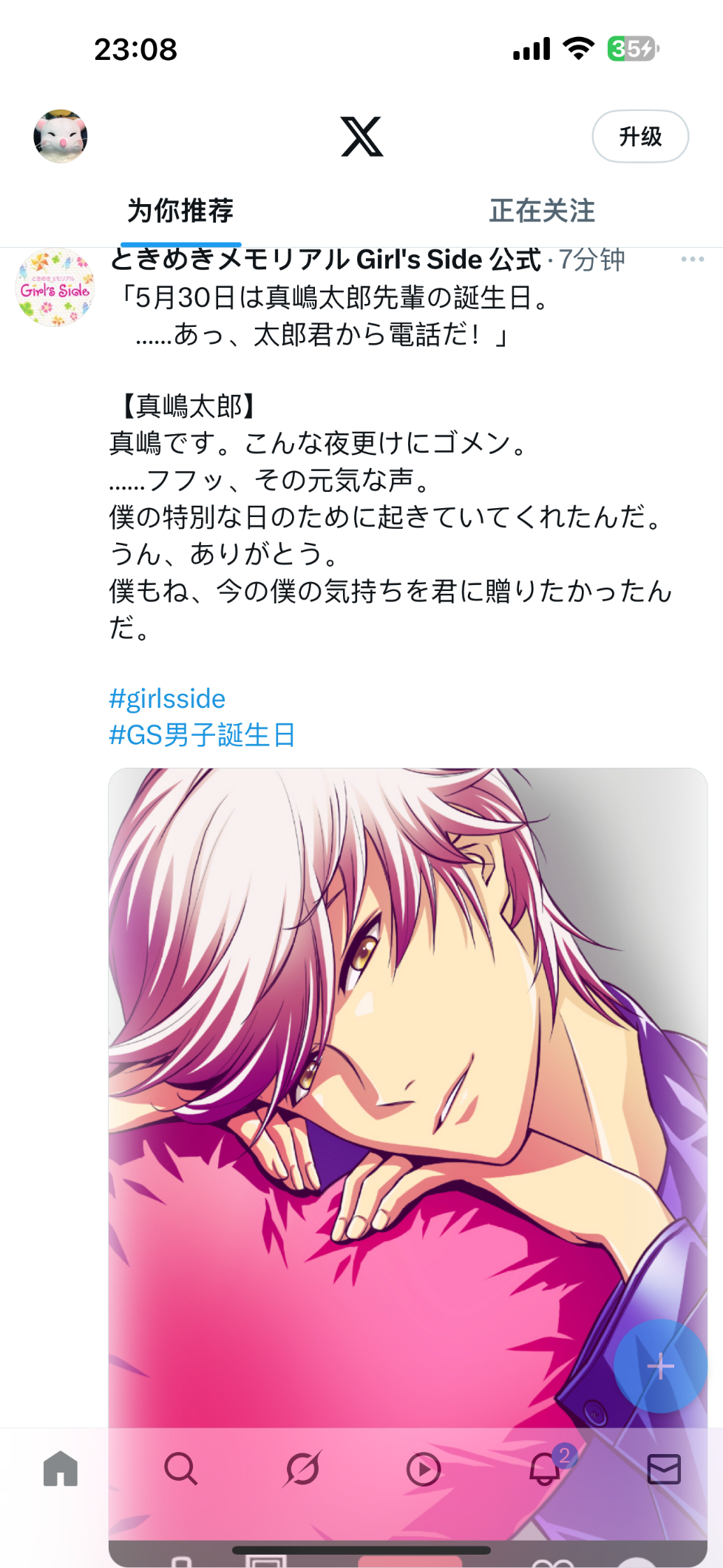The width and height of the screenshot is (723, 1568).
Task: Open the video play tab
Action: click(423, 1469)
